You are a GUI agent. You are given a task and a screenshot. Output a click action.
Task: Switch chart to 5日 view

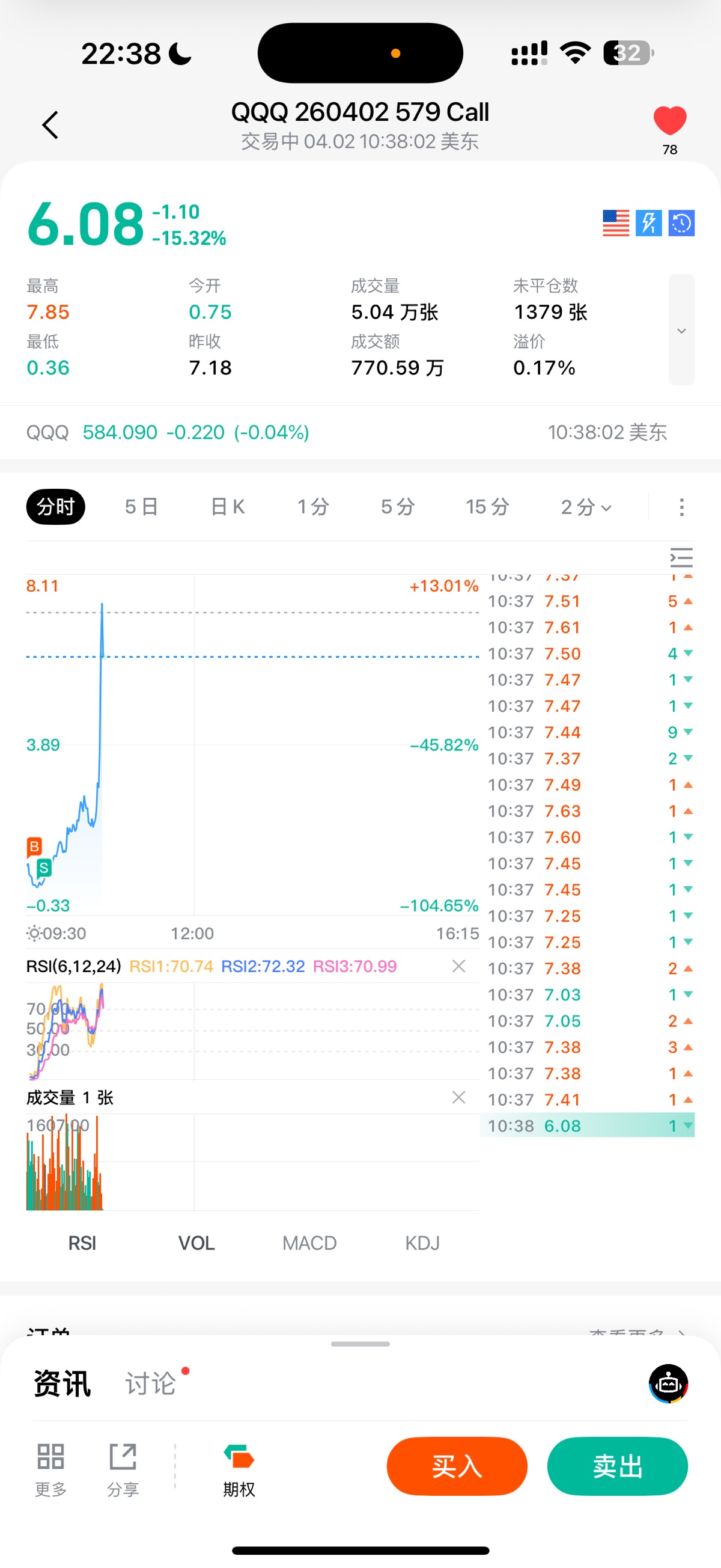click(141, 506)
